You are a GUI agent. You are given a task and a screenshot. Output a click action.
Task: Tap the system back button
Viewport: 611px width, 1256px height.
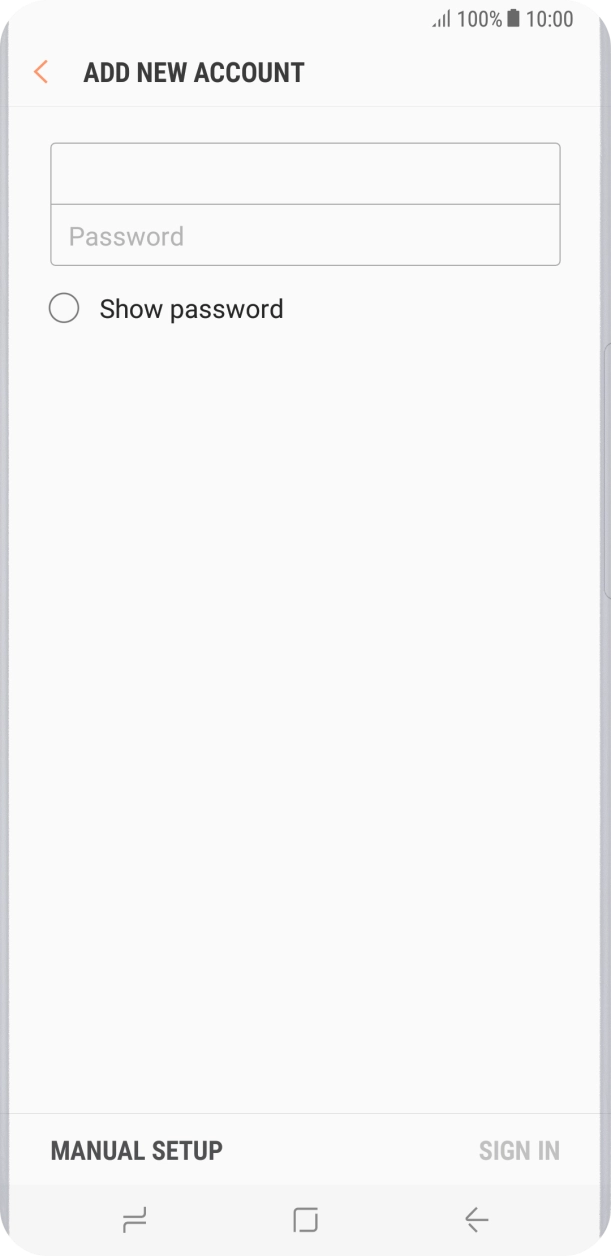[476, 1219]
